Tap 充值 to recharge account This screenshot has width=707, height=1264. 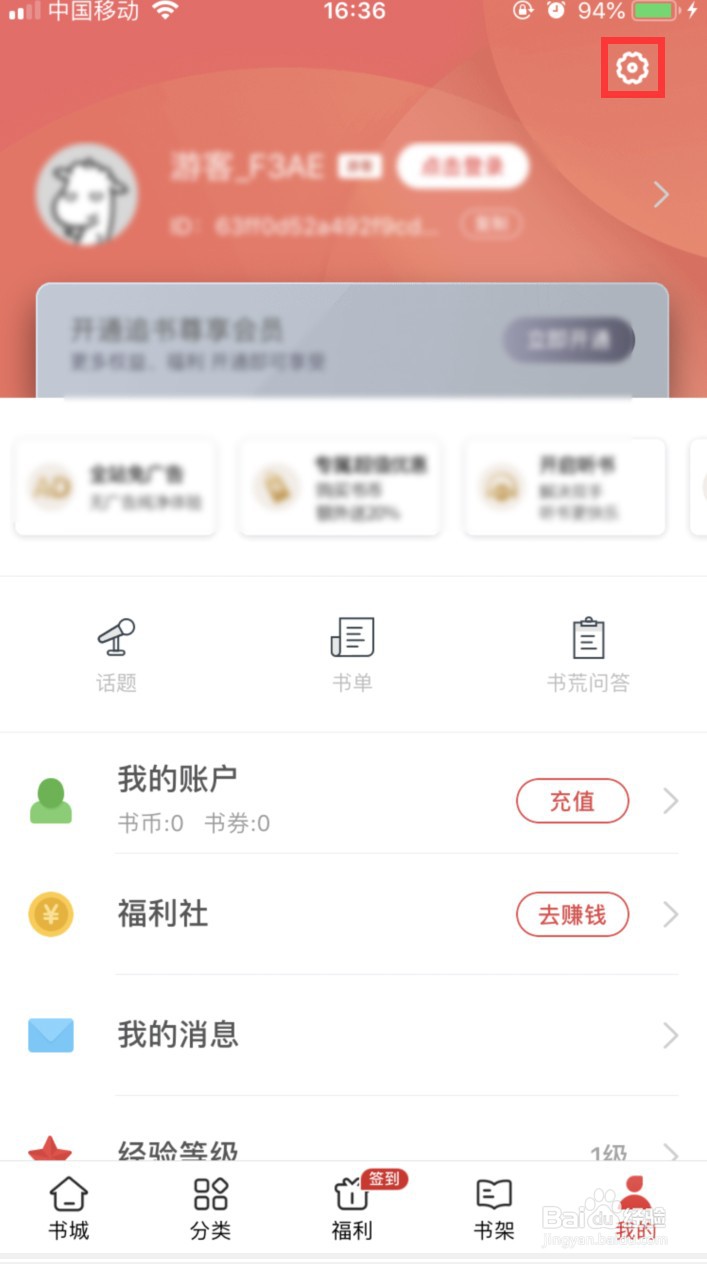[x=572, y=801]
